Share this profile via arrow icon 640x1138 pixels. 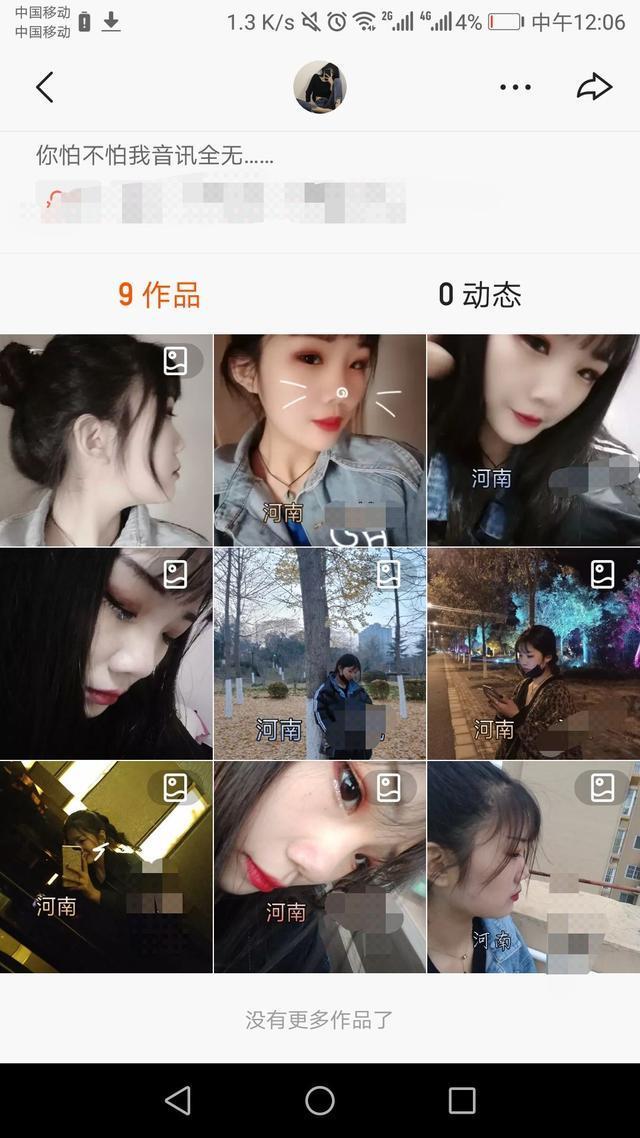(594, 88)
